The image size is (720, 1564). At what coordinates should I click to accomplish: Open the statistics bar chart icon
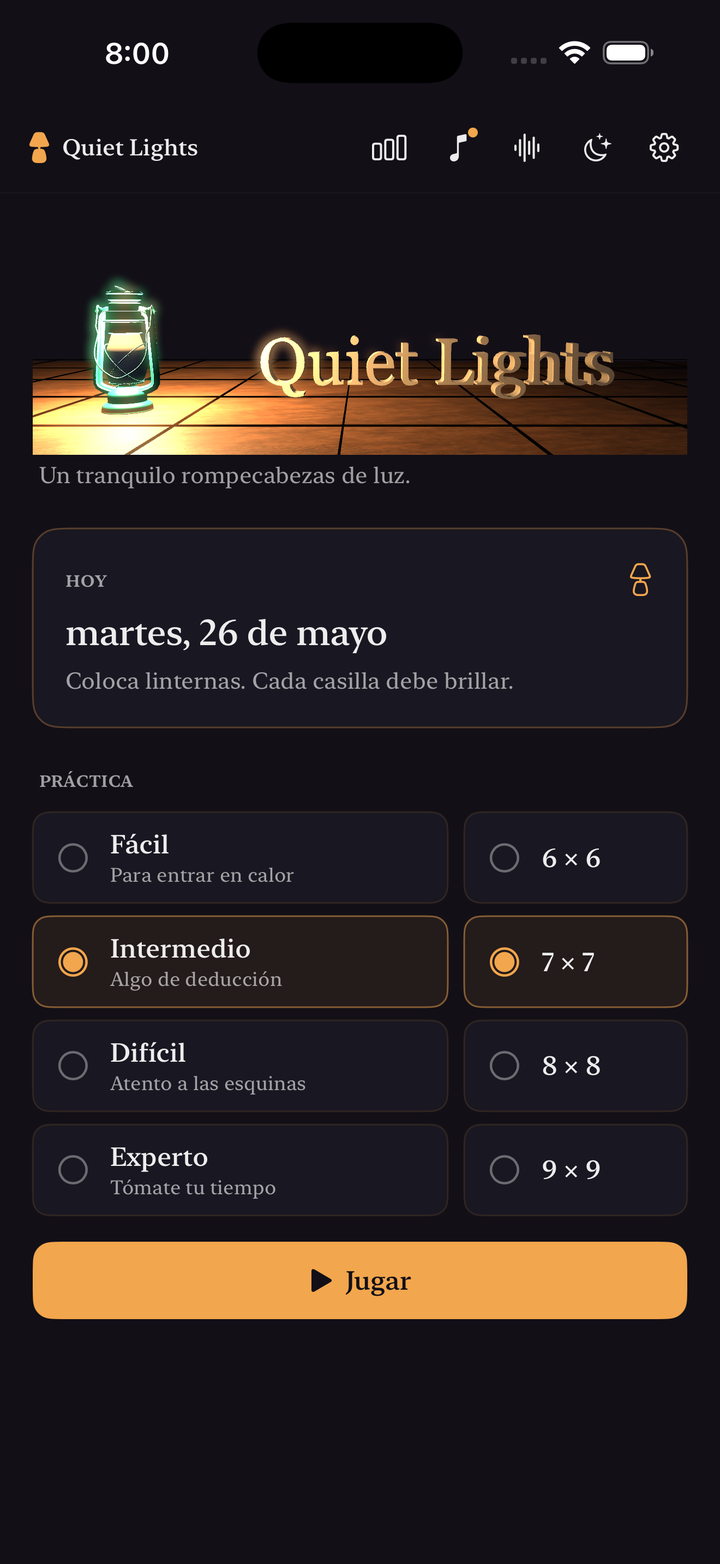click(389, 148)
